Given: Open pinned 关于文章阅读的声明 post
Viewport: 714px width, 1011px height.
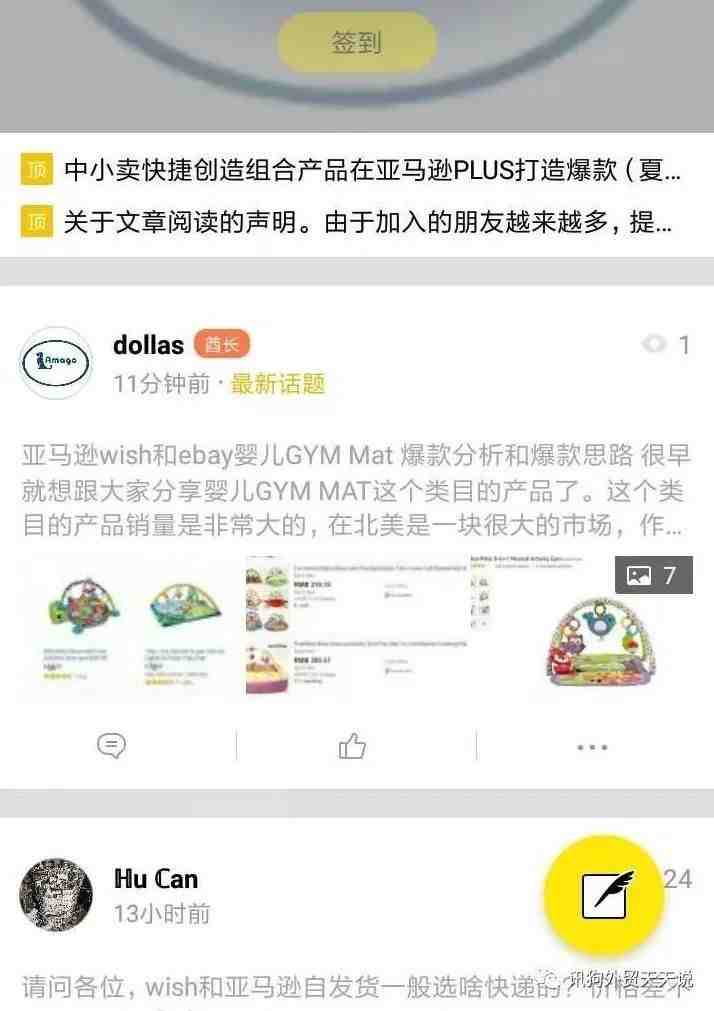Looking at the screenshot, I should tap(366, 222).
